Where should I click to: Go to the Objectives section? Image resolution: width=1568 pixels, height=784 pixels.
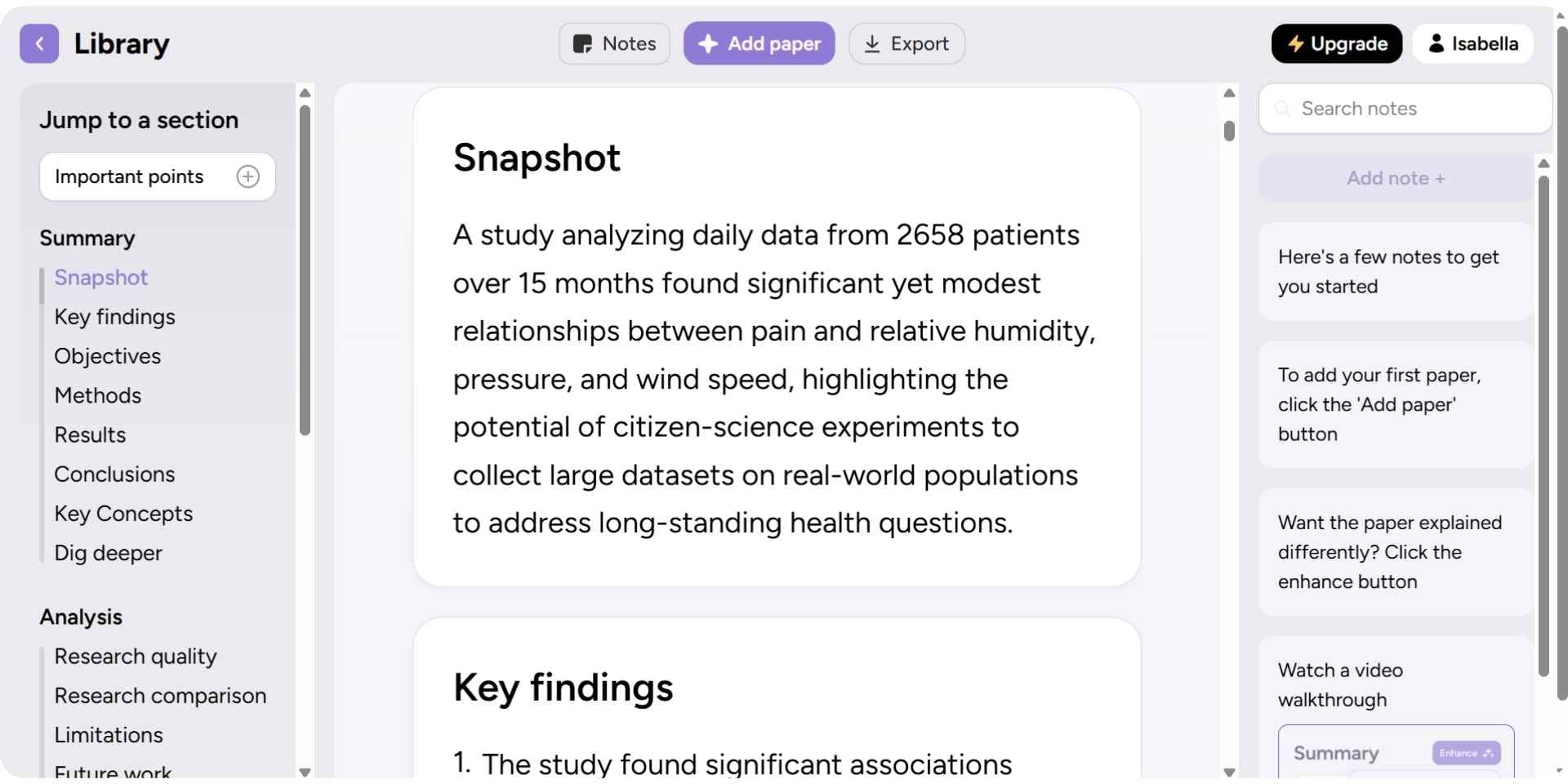tap(107, 356)
